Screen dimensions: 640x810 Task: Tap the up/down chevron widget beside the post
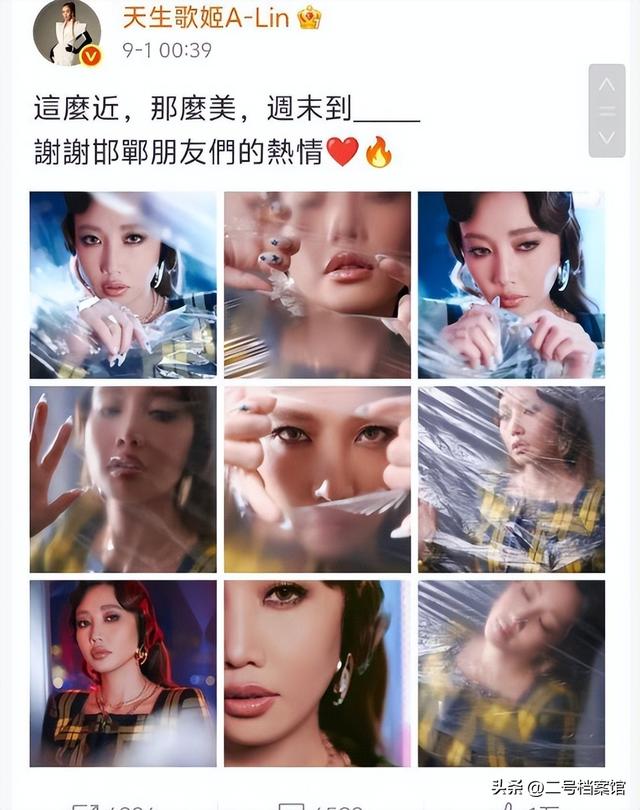tap(606, 110)
